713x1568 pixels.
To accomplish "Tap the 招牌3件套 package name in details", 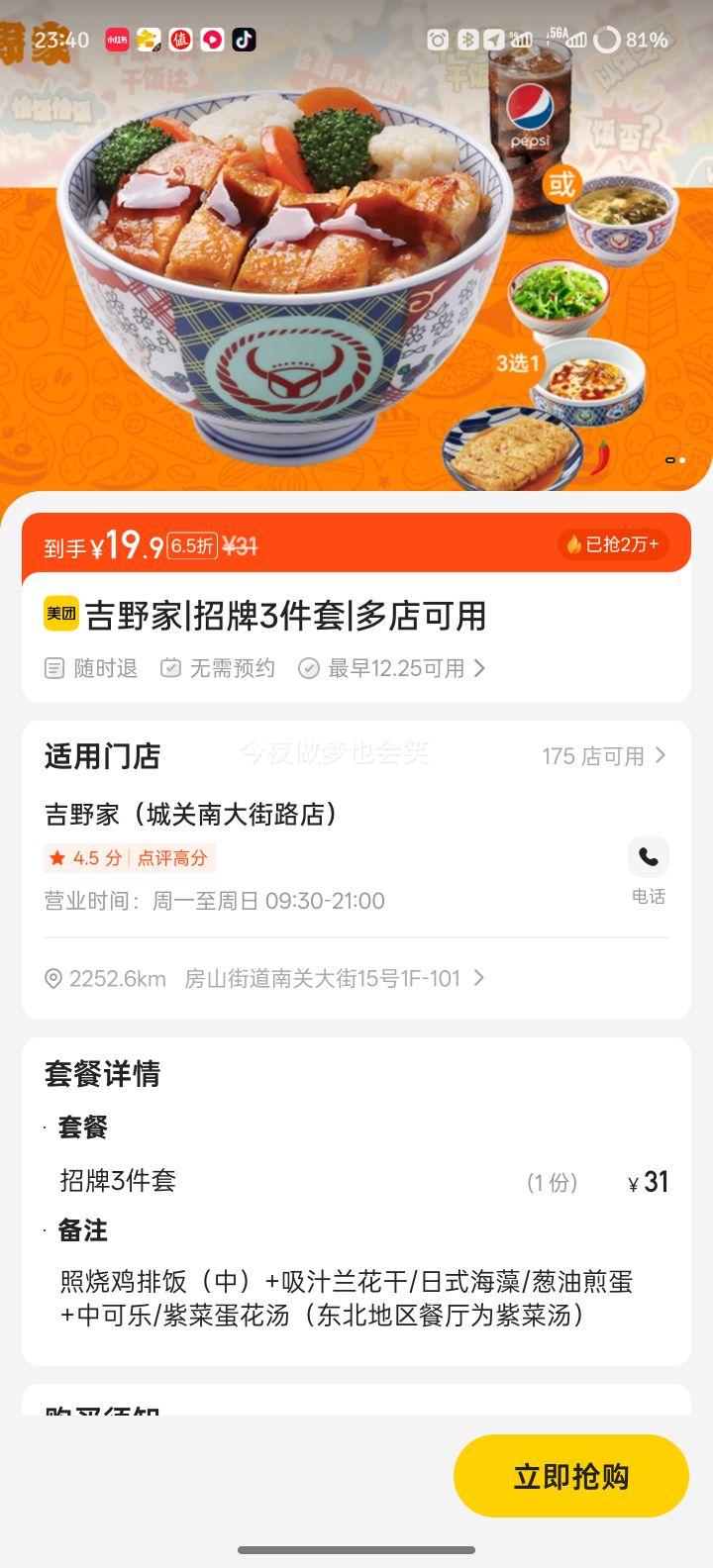I will [117, 1181].
